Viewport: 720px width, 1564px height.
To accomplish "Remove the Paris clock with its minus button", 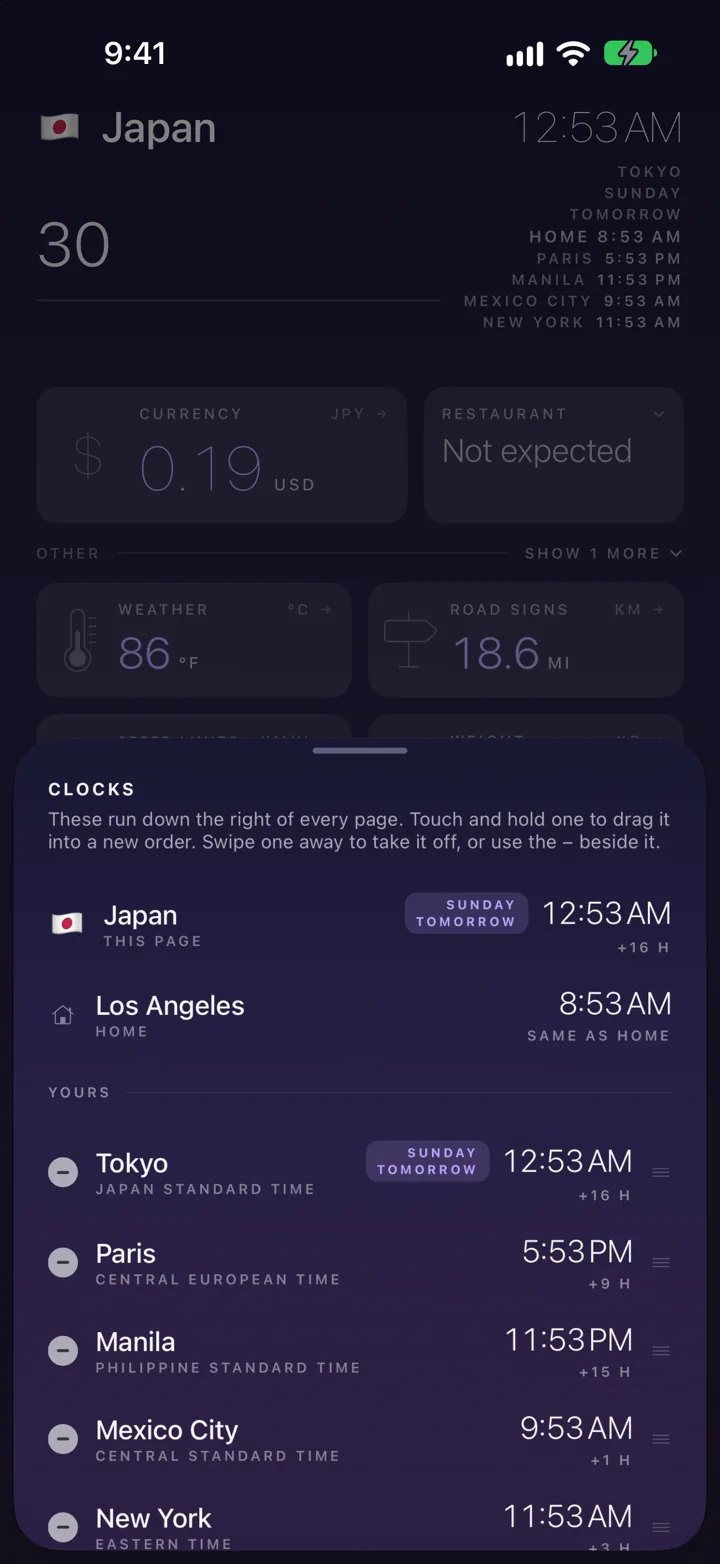I will (x=63, y=1262).
